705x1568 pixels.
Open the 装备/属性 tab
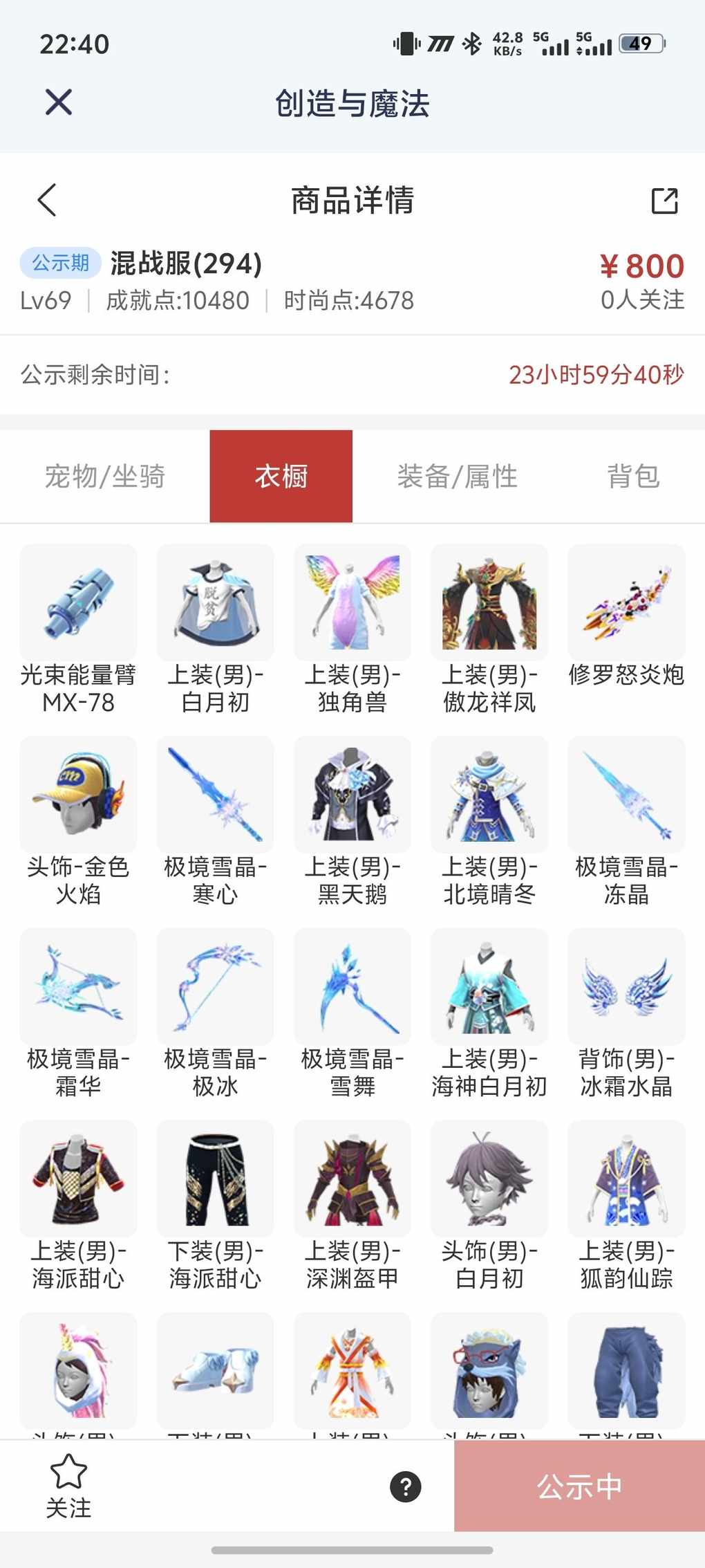(x=457, y=477)
